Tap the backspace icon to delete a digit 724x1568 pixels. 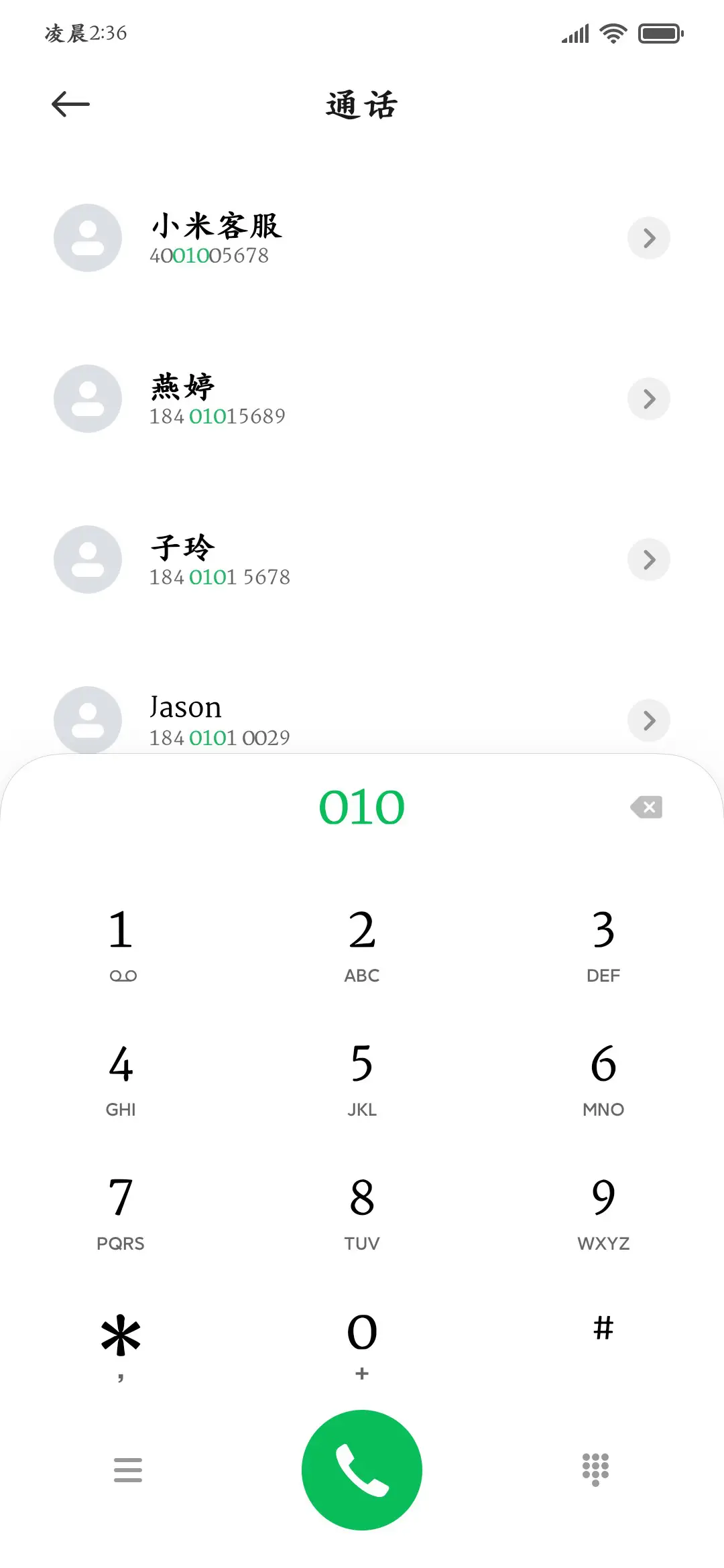tap(646, 807)
